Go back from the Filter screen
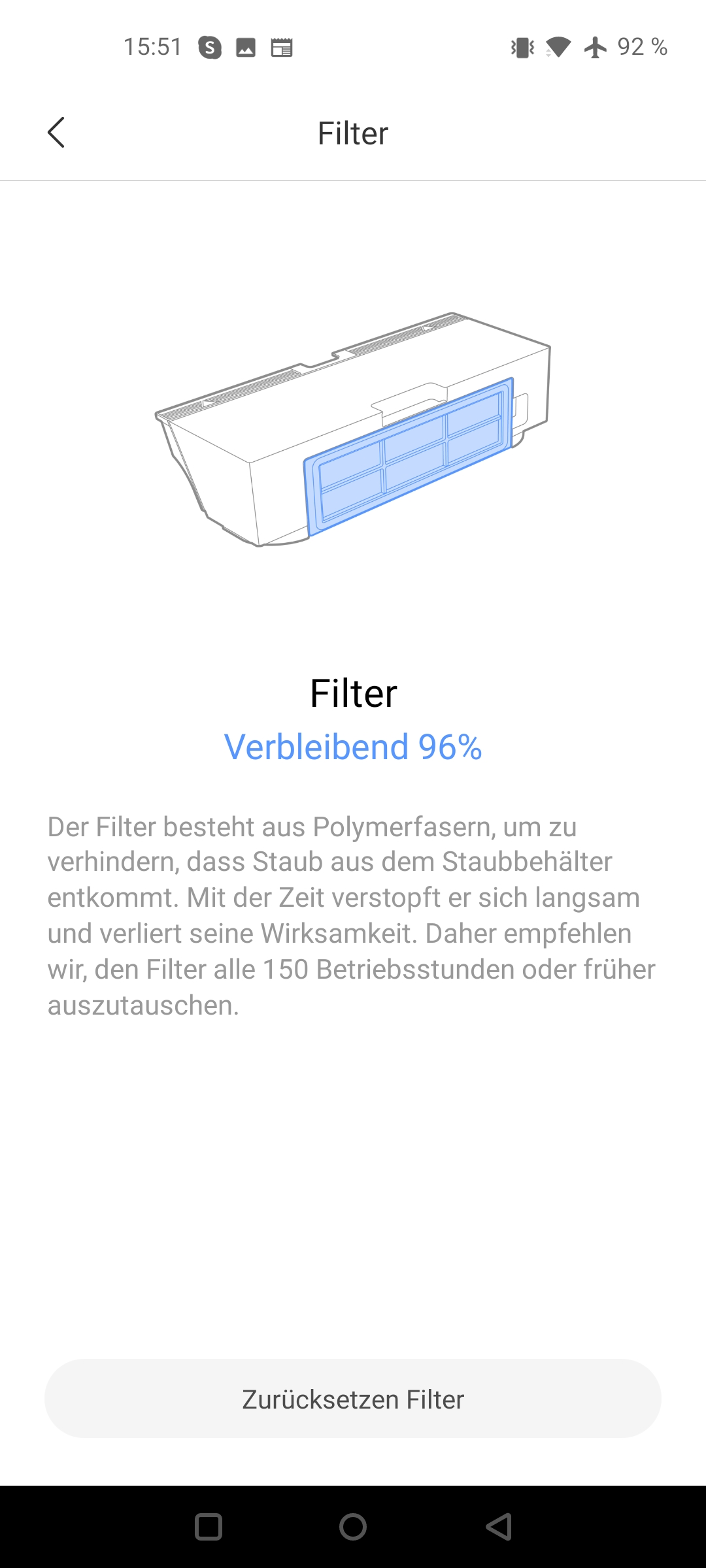706x1568 pixels. tap(56, 133)
